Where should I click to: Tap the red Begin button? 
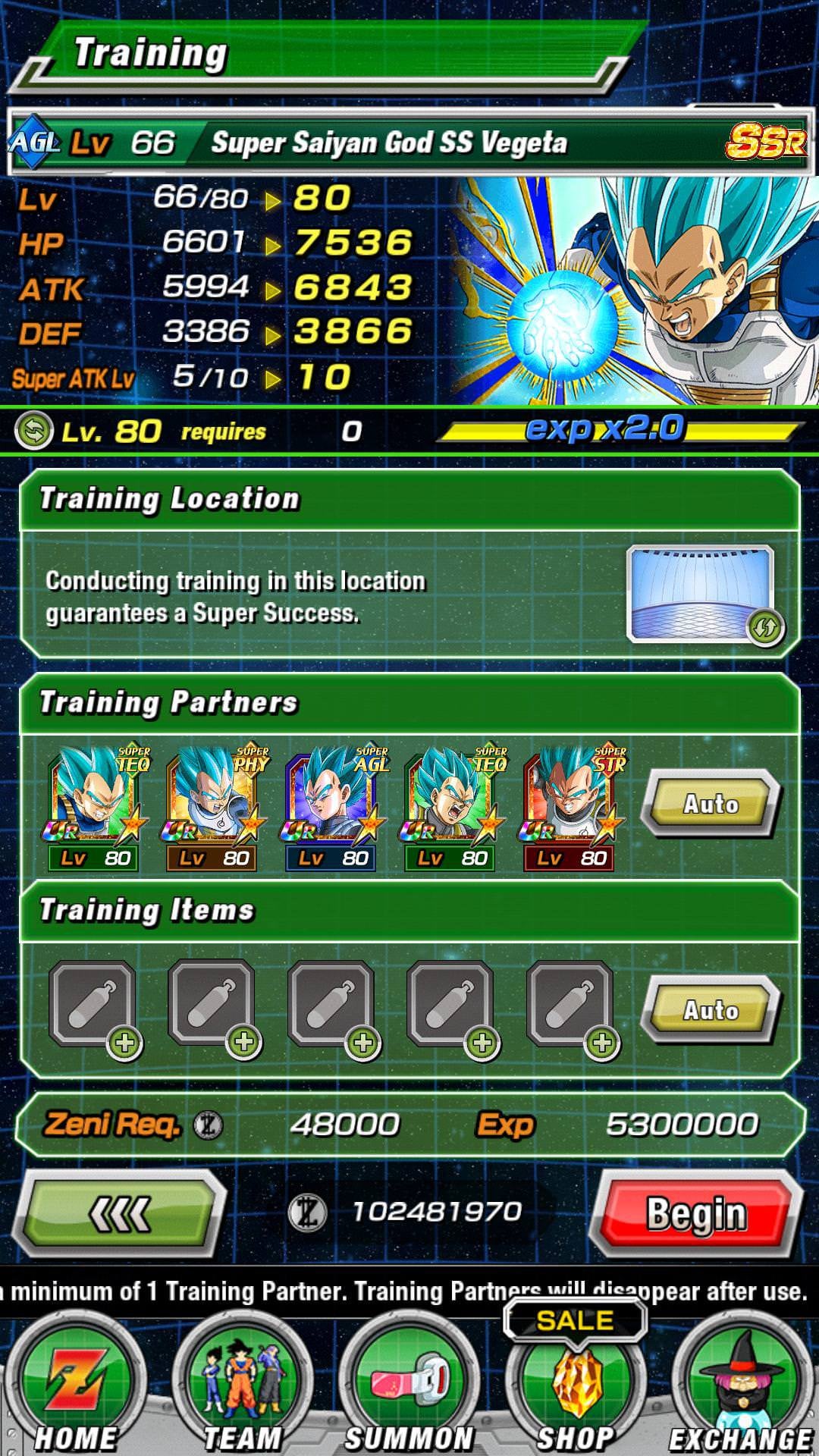(696, 1212)
